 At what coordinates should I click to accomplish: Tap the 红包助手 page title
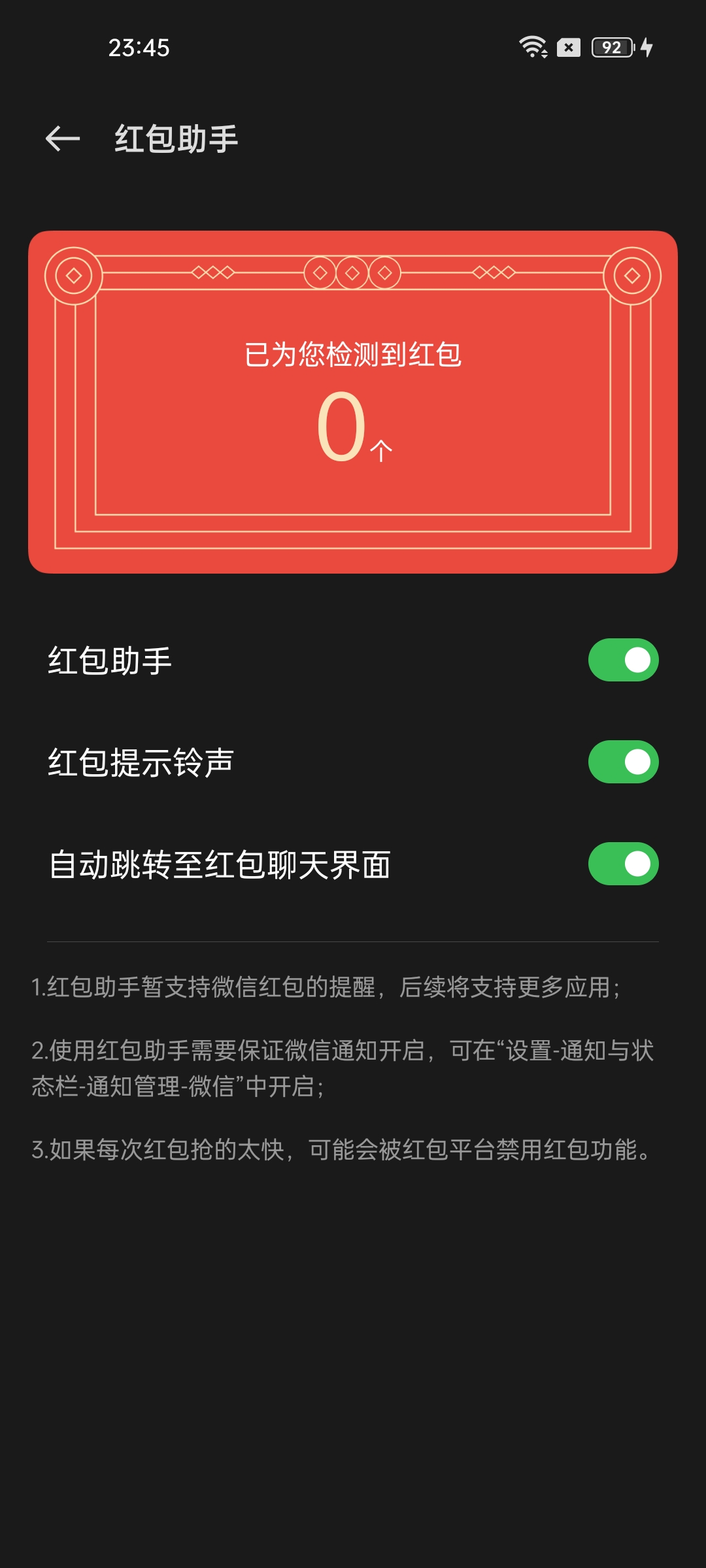[x=176, y=137]
